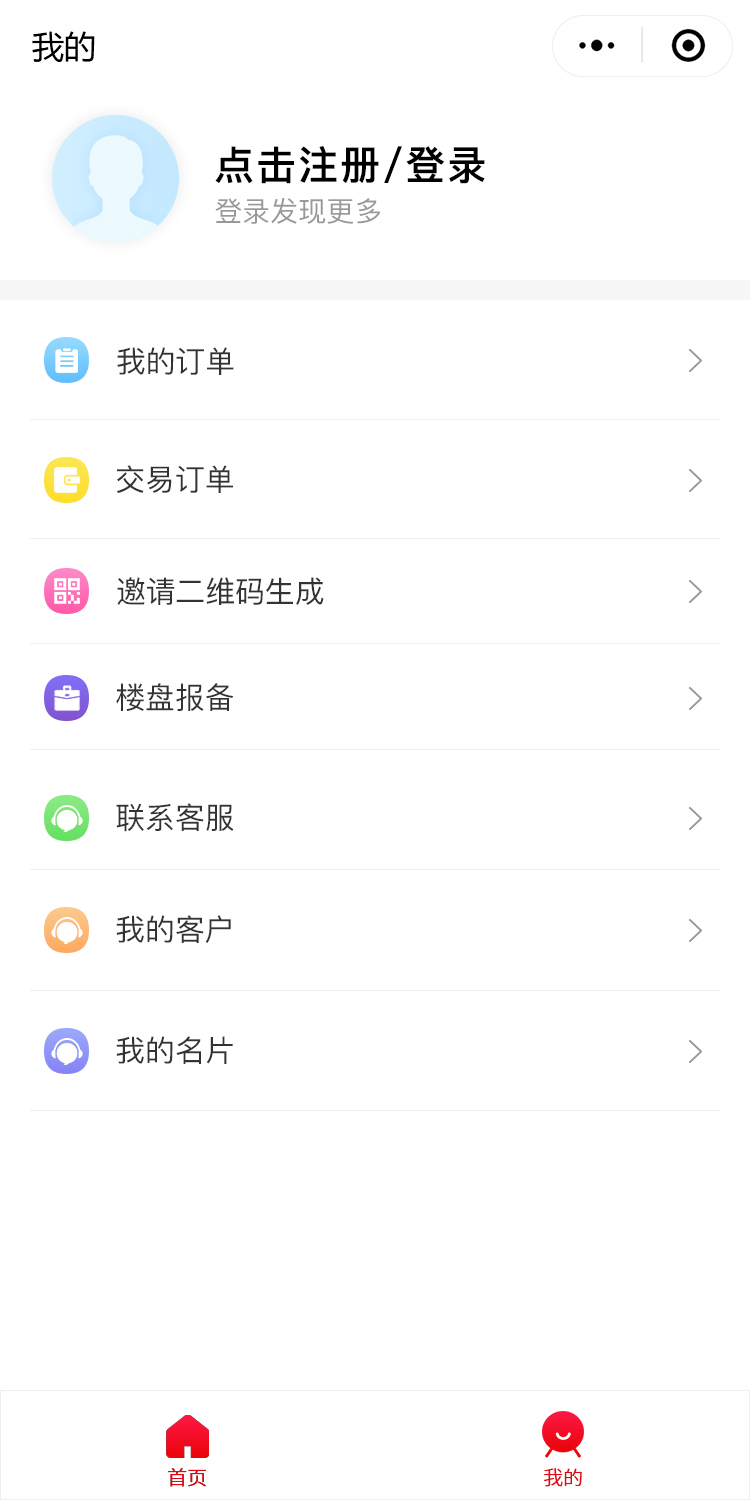Select 联系客服 row

click(x=375, y=818)
